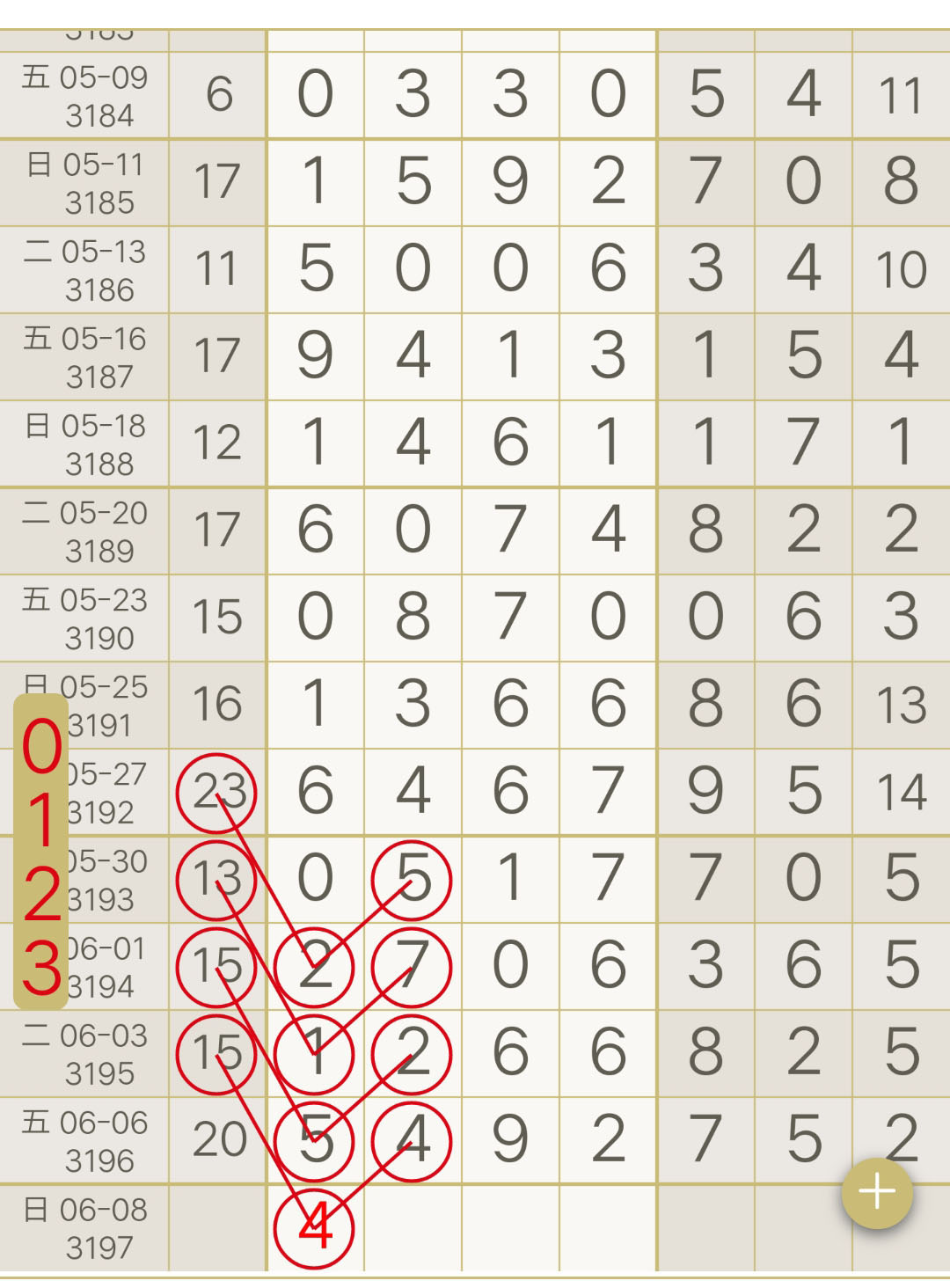Select digit 0 in the side panel

tap(41, 747)
